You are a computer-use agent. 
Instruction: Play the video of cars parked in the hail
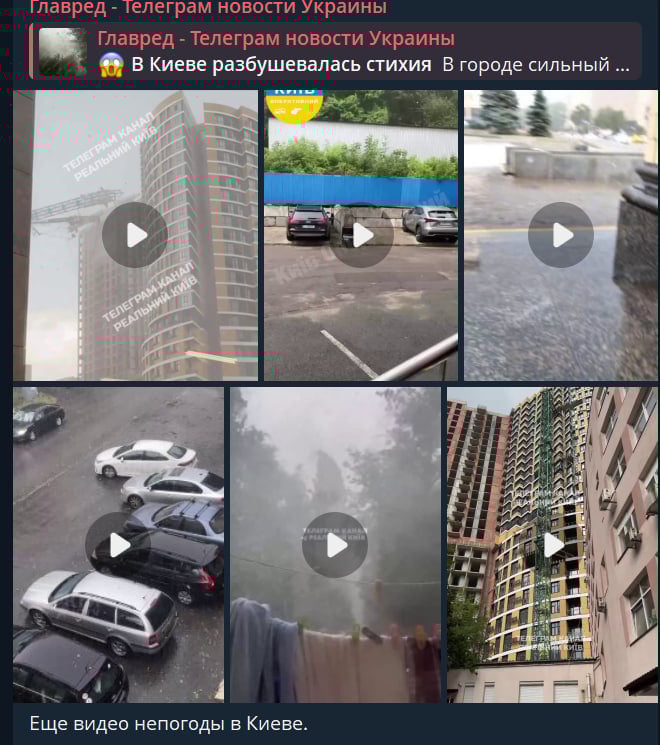click(118, 545)
